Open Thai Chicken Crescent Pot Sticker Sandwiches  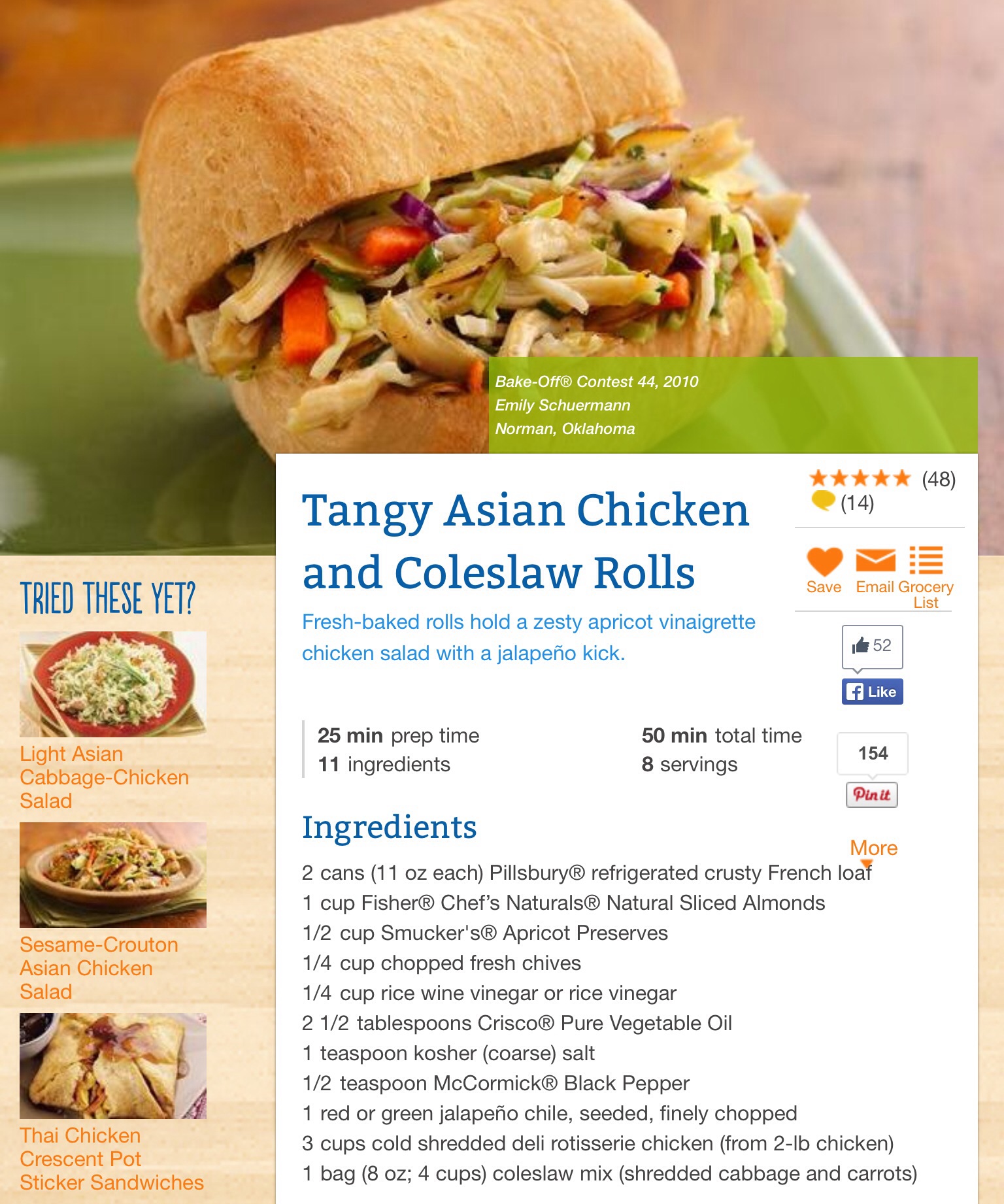click(x=111, y=1159)
